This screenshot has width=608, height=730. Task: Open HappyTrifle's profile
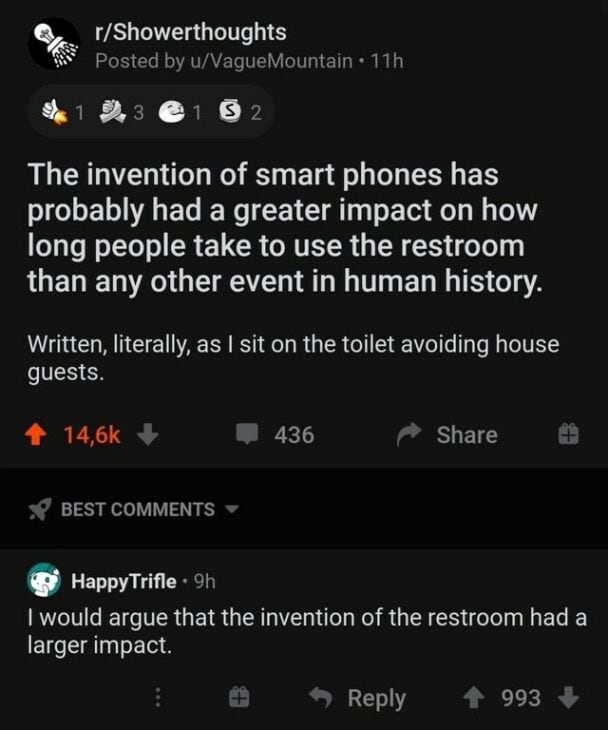122,580
